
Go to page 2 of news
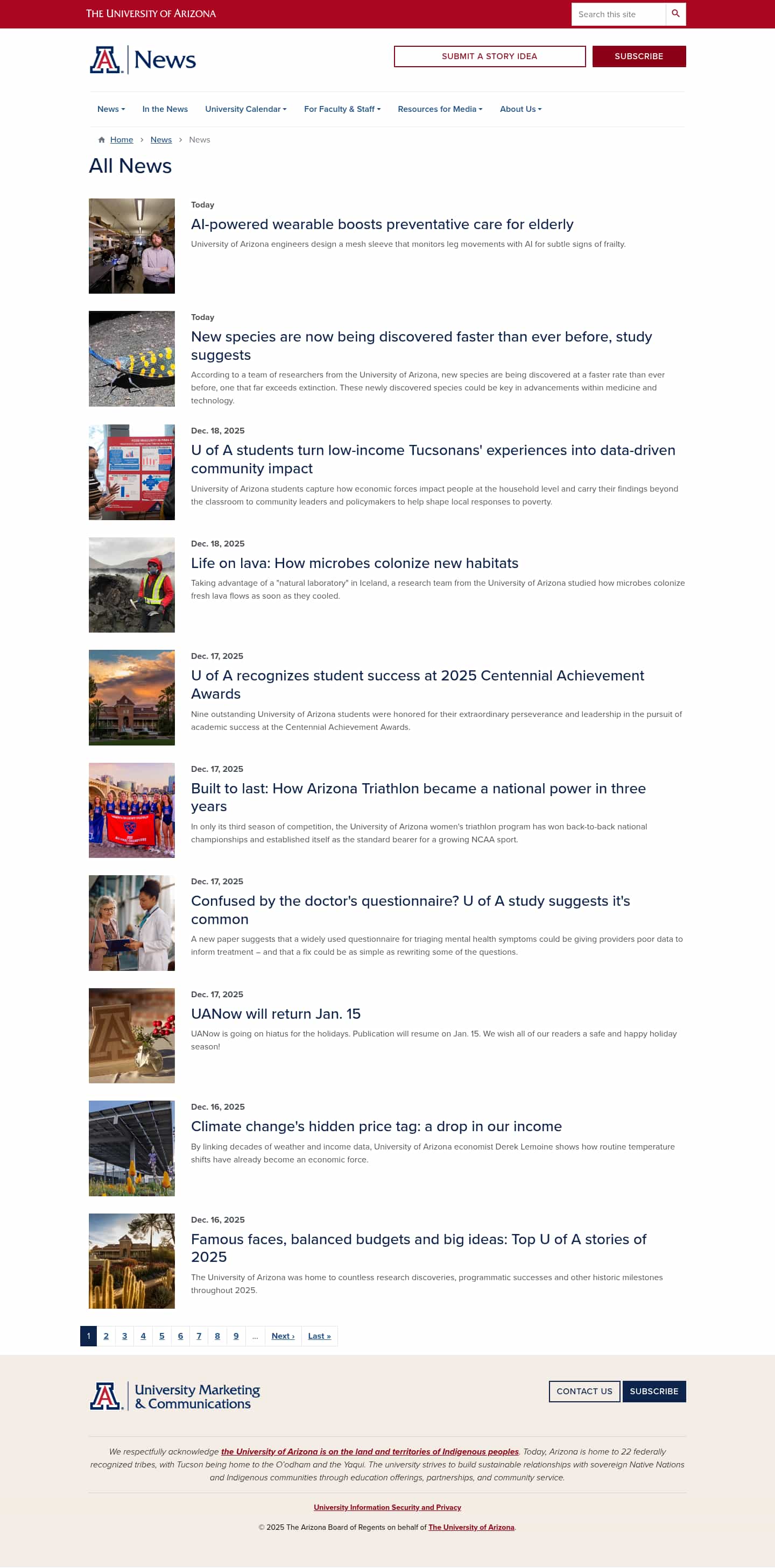tap(106, 1336)
